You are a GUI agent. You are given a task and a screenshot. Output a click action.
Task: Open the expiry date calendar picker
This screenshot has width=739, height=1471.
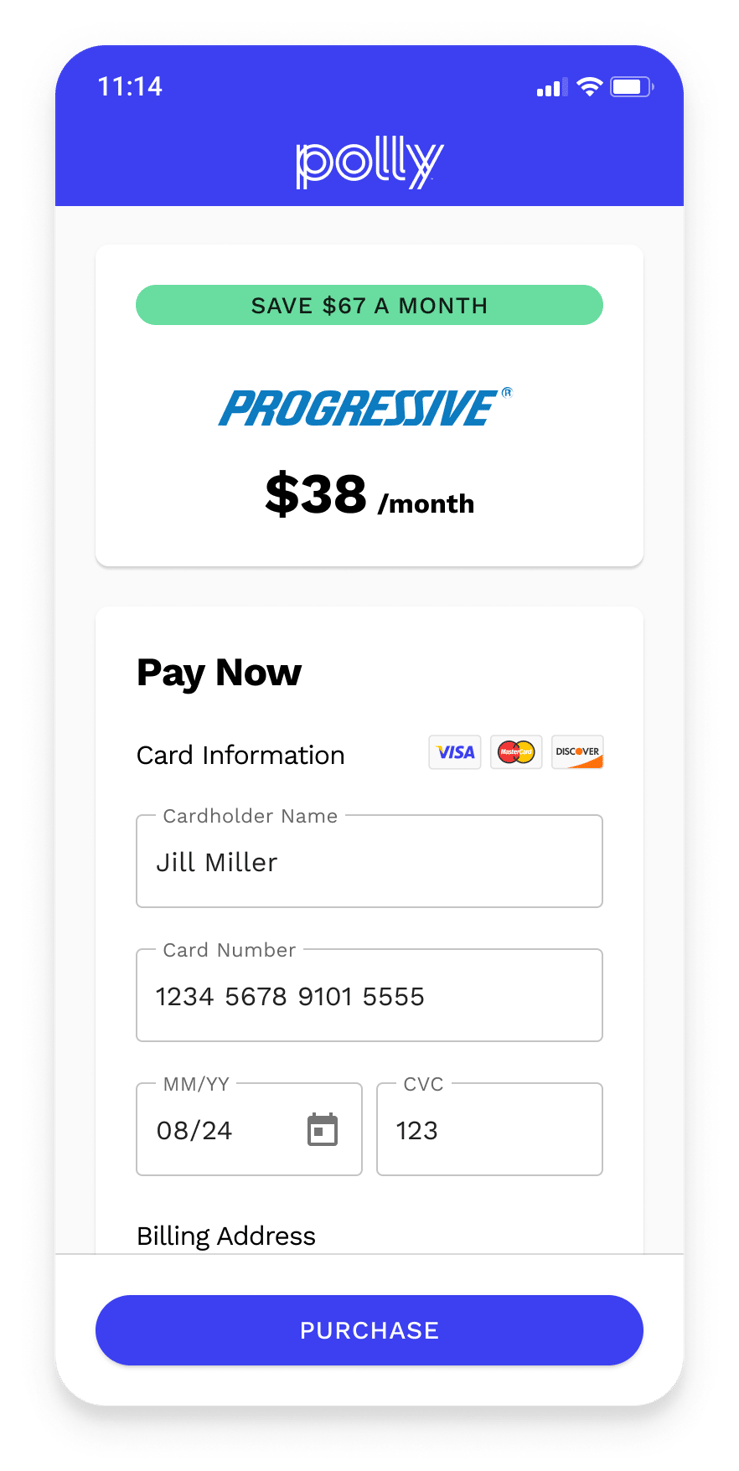pos(322,1130)
